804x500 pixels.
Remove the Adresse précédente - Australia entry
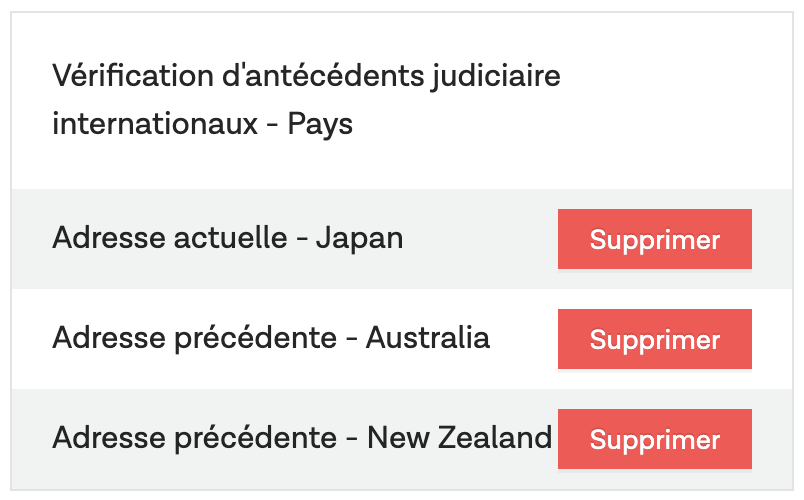tap(654, 340)
